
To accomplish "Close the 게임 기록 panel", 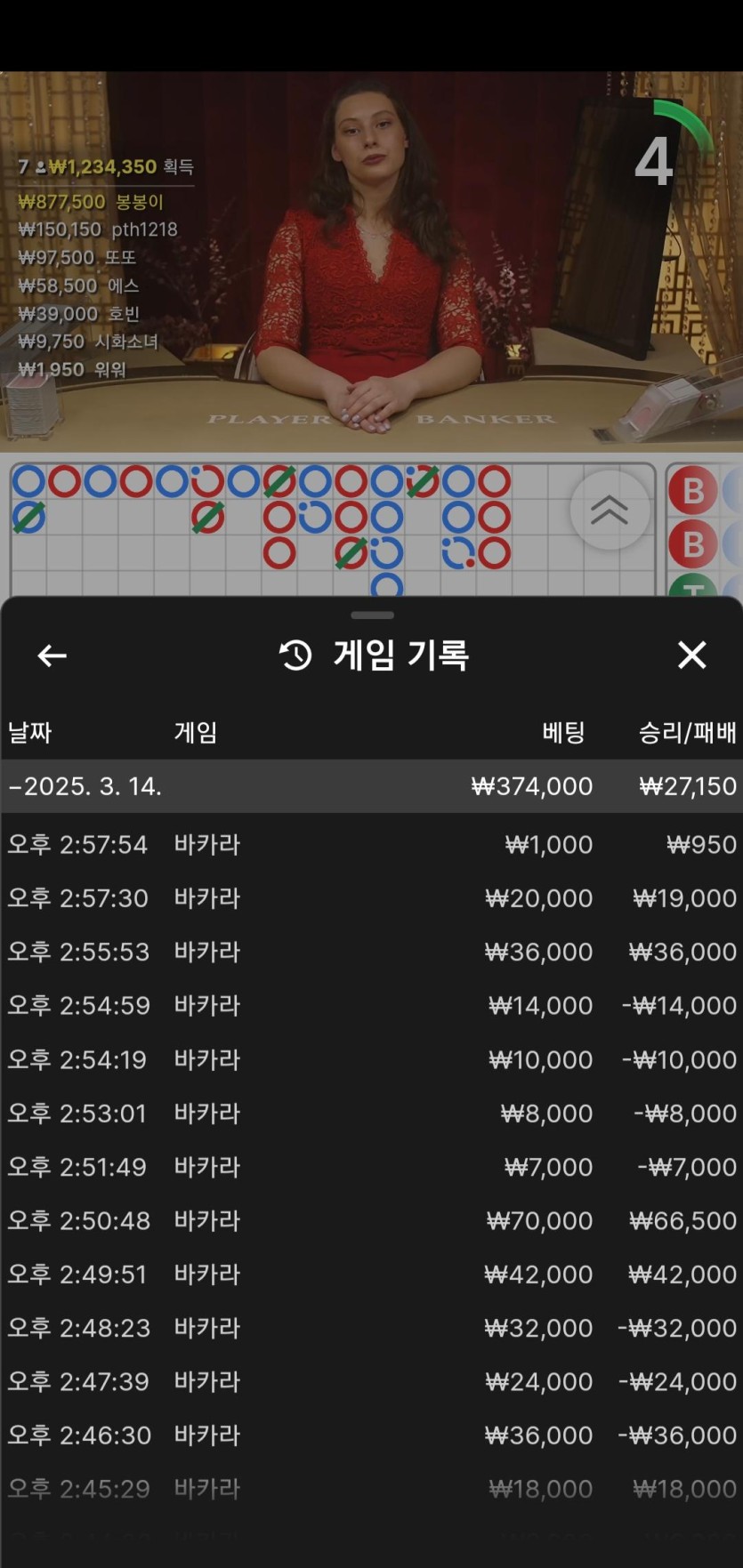I will 691,655.
